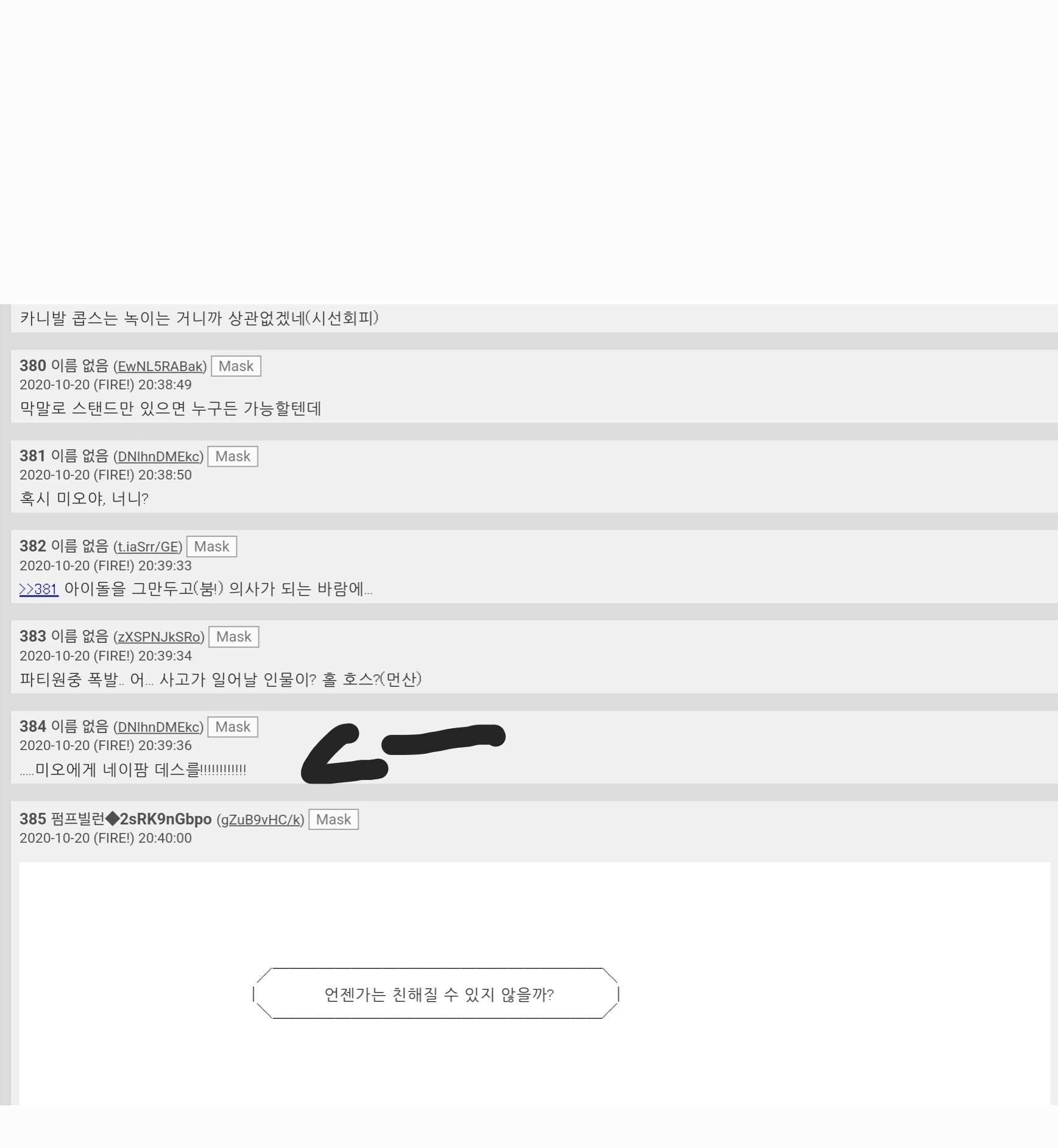Tap the Mask button on post 380
Viewport: 1058px width, 1148px height.
236,366
